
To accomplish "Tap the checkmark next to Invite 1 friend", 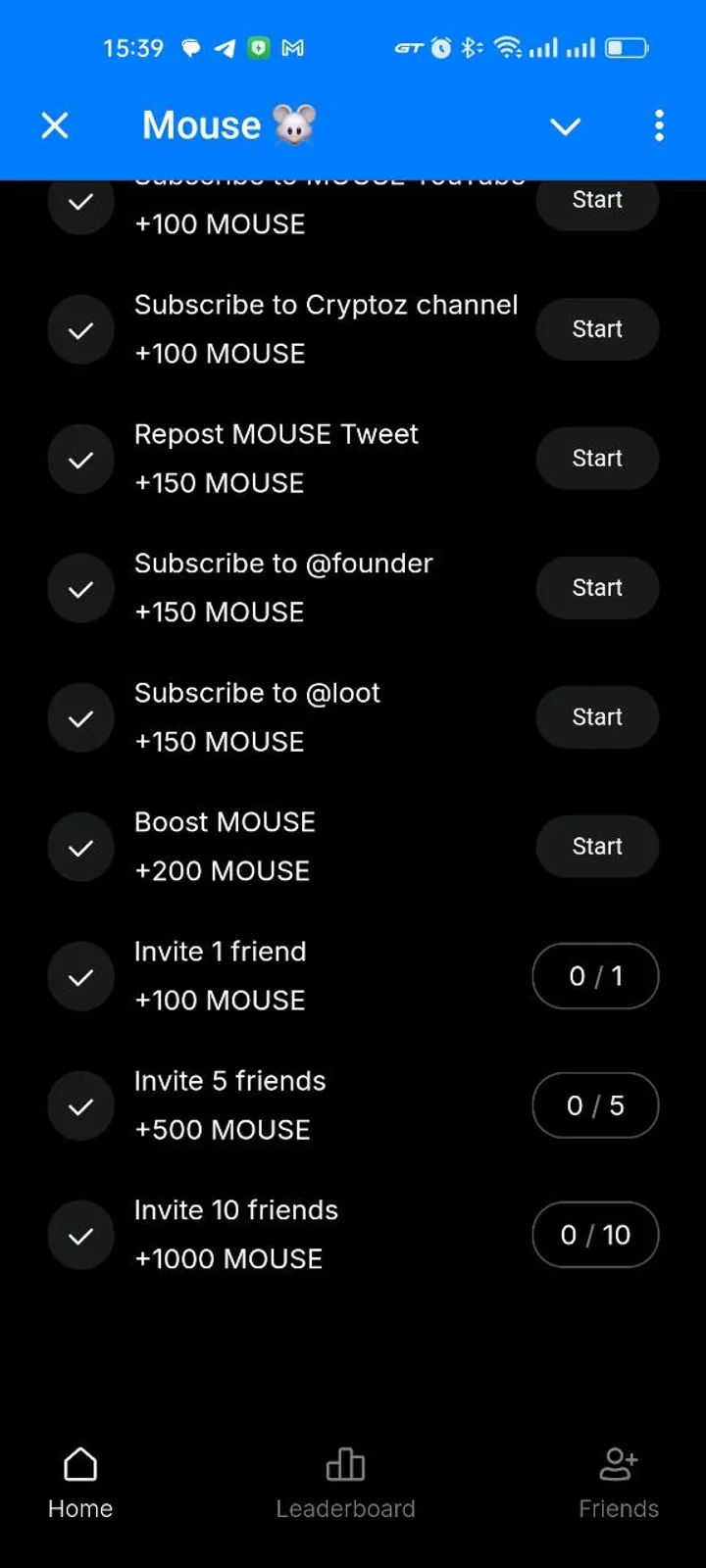I will (80, 976).
